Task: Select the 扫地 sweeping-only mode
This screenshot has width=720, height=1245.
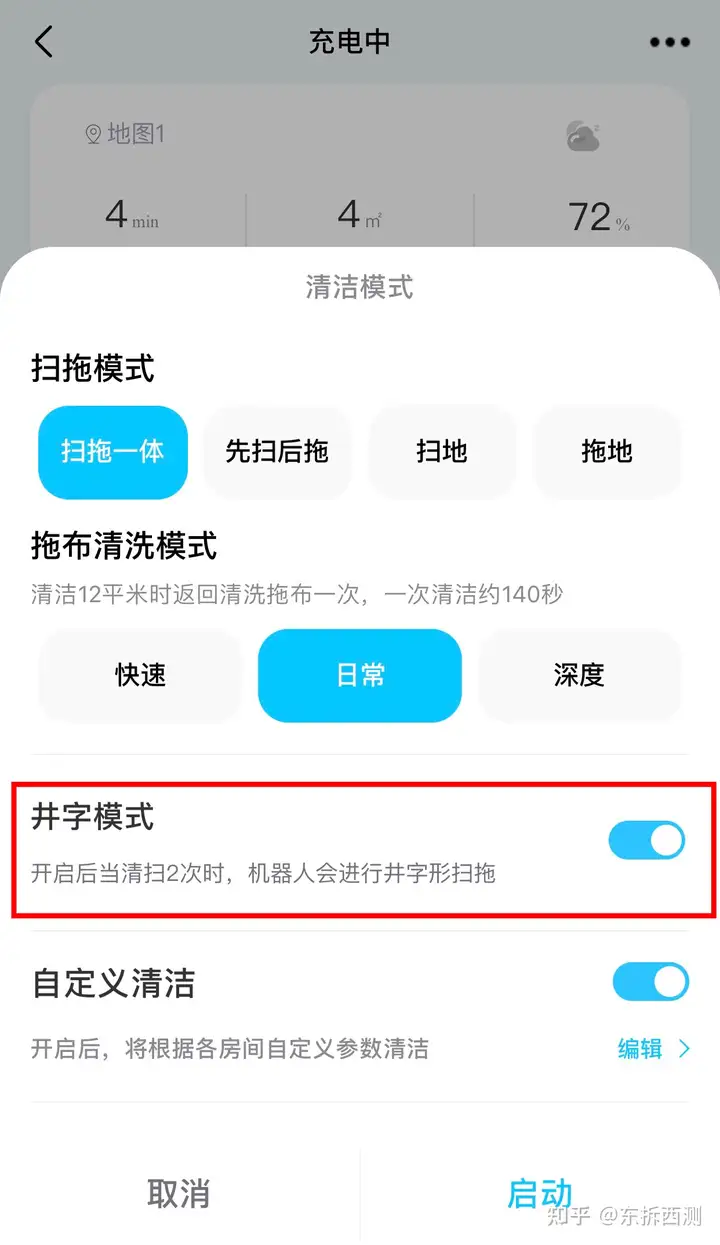Action: tap(442, 452)
